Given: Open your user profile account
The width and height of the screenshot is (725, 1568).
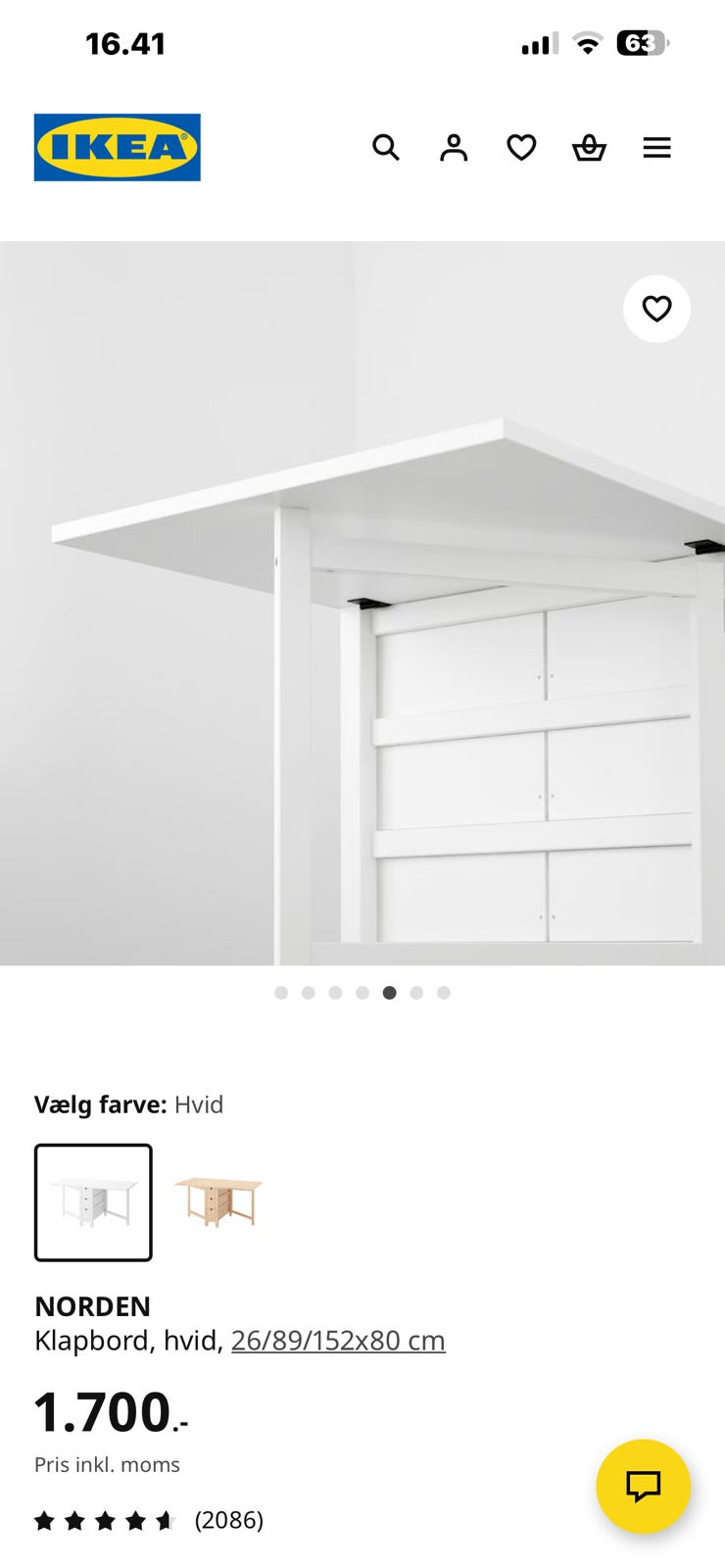Looking at the screenshot, I should [x=453, y=147].
